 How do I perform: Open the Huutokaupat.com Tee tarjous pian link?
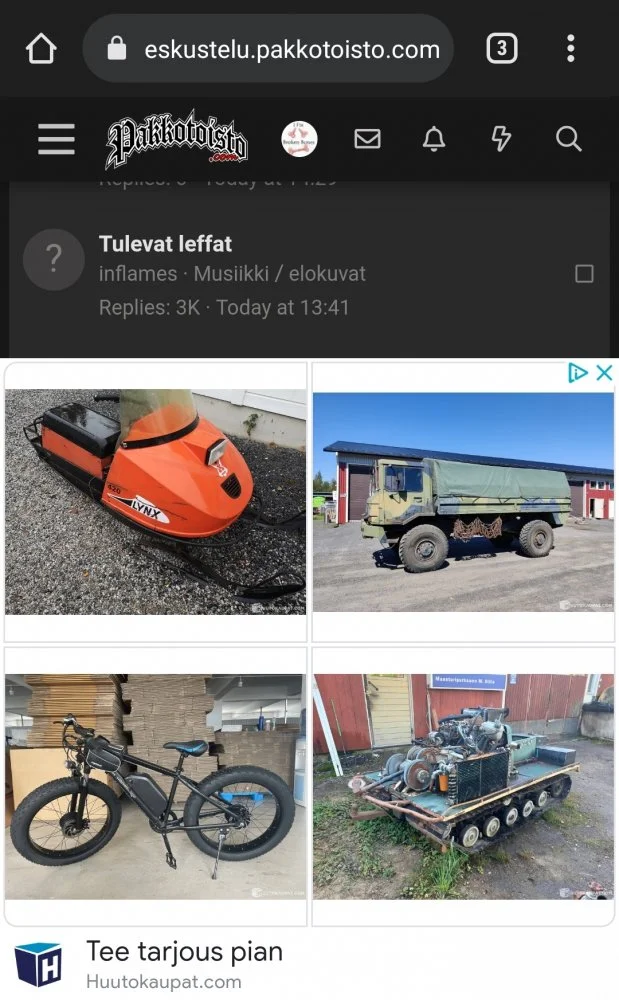point(184,951)
